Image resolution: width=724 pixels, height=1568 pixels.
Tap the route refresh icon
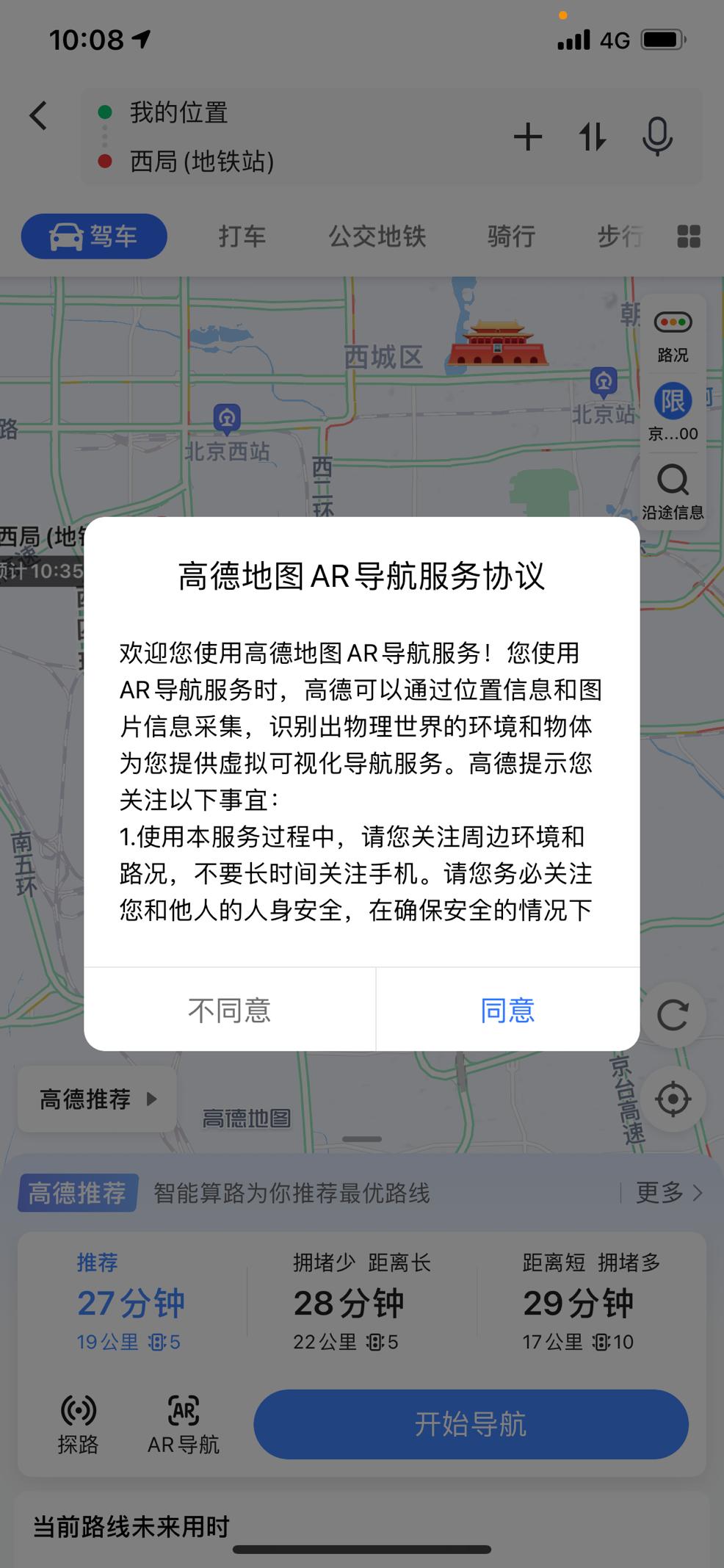pyautogui.click(x=673, y=1014)
